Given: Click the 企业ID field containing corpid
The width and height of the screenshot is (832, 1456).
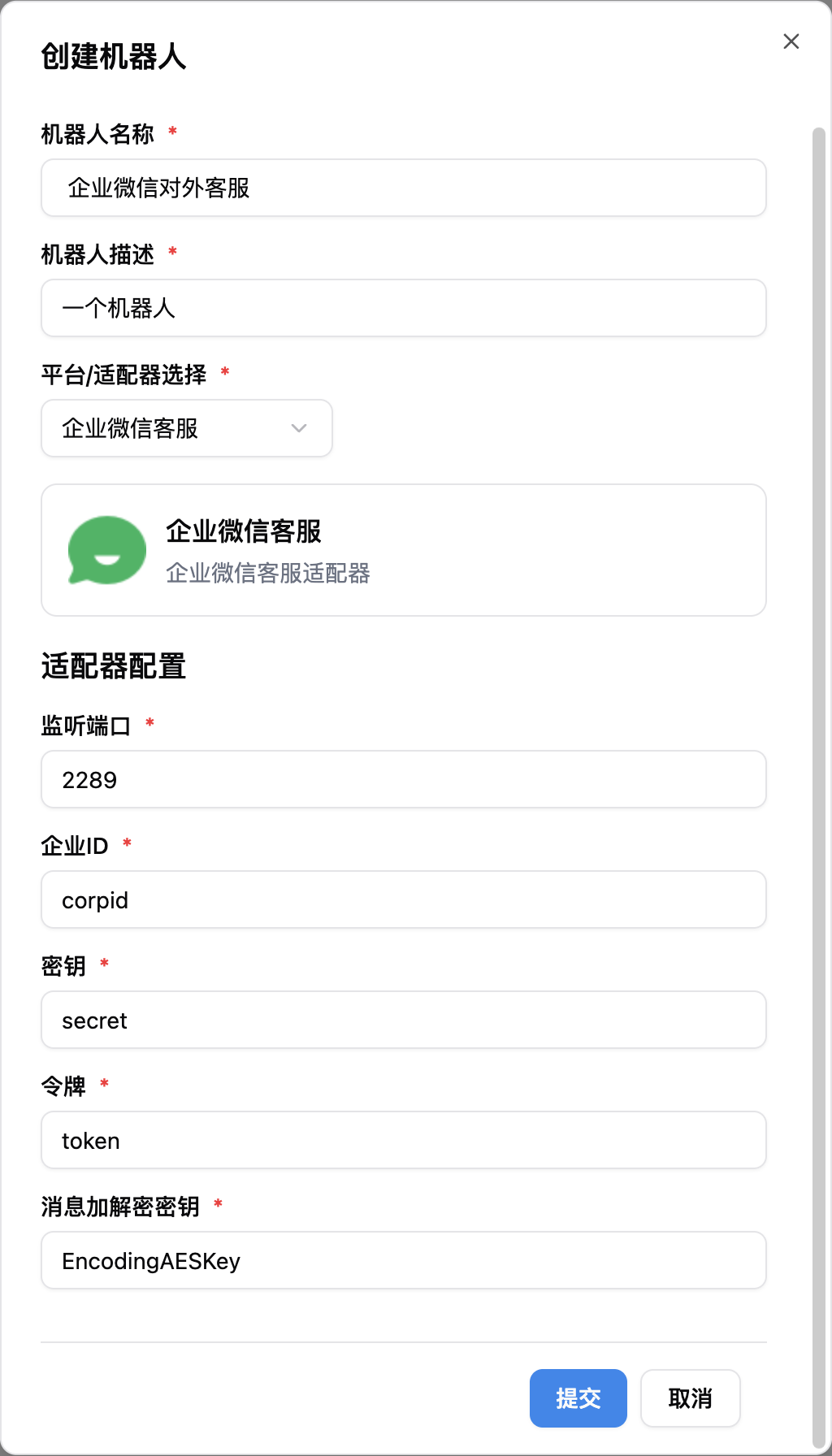Looking at the screenshot, I should 404,899.
